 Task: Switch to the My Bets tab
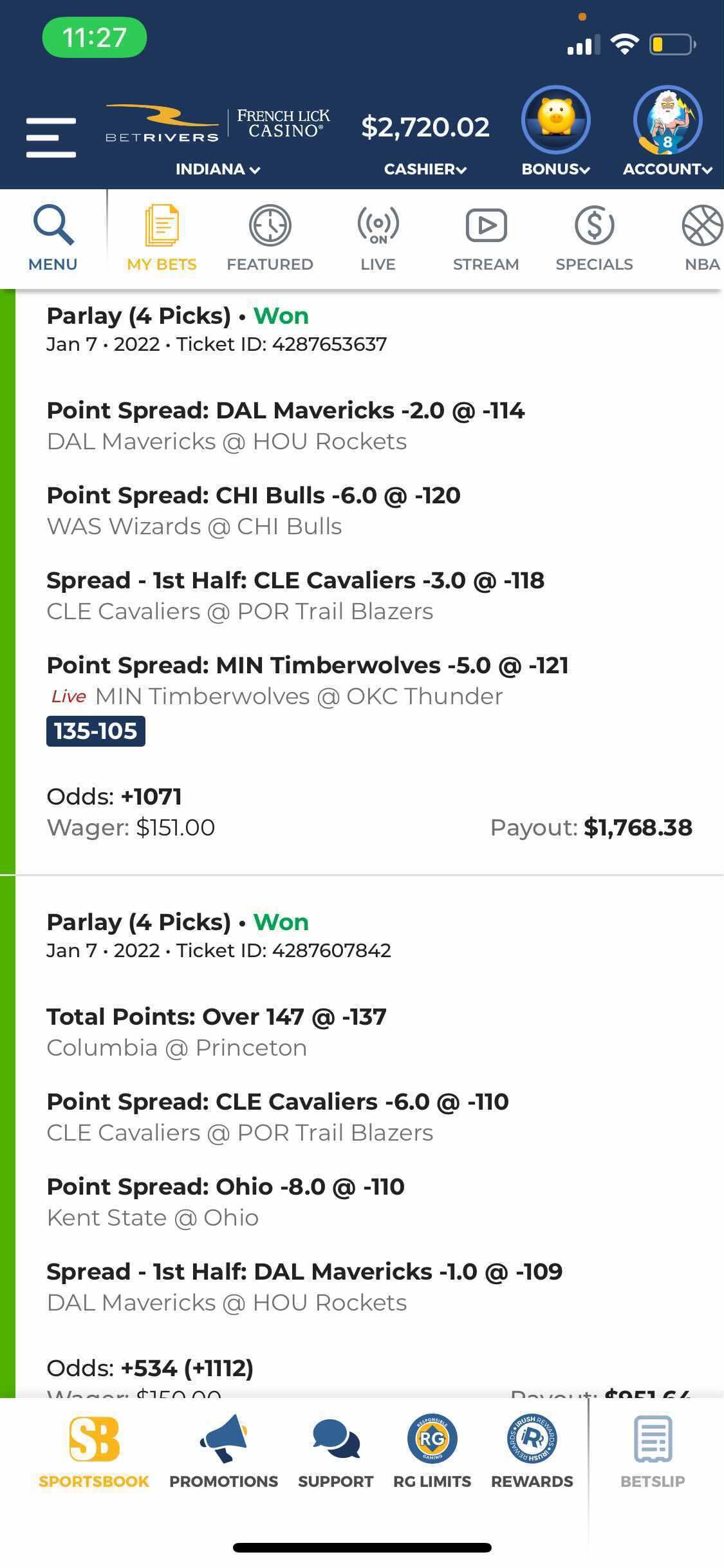(162, 239)
